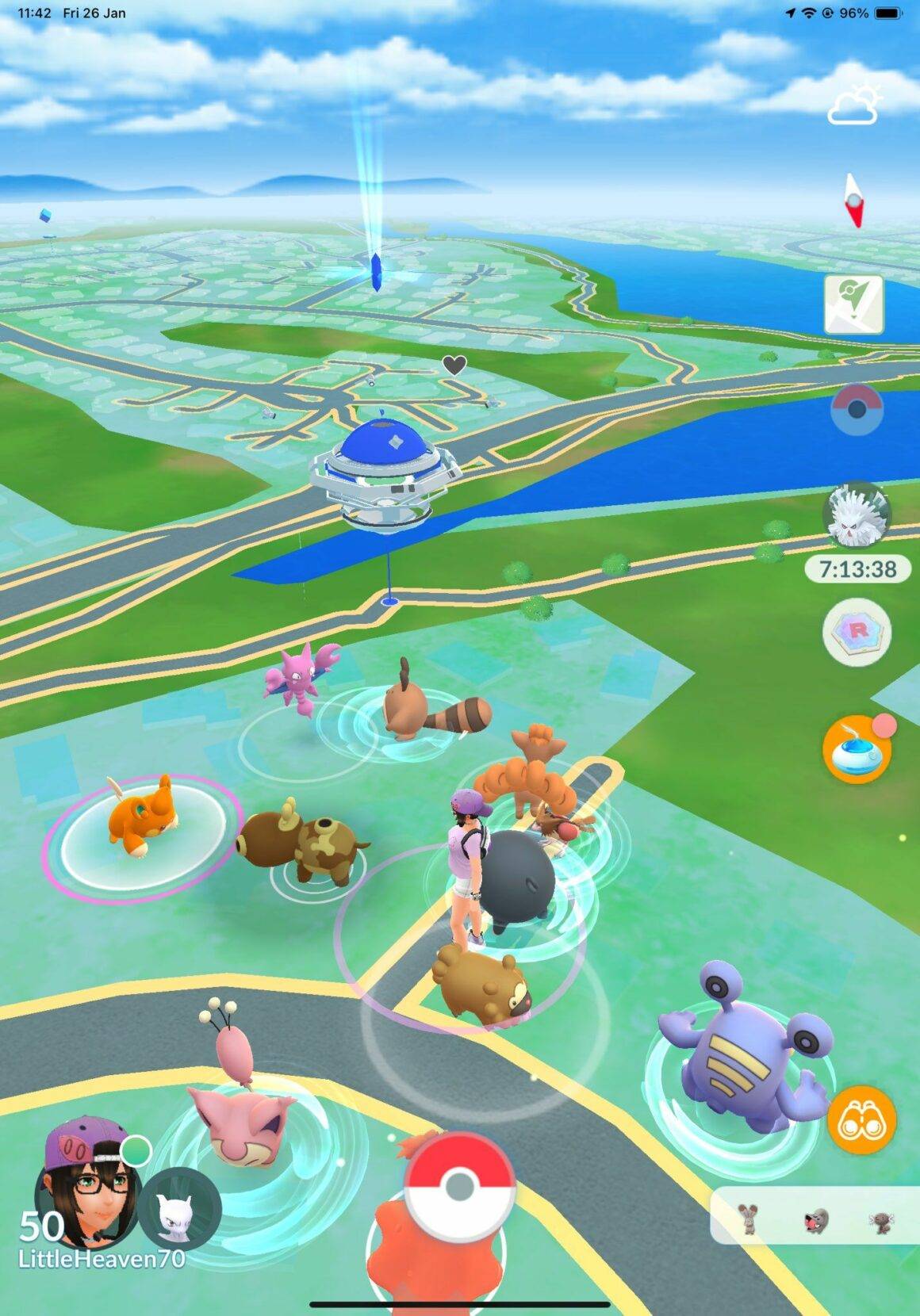Open the active raid timer icon
920x1316 pixels.
click(x=857, y=515)
